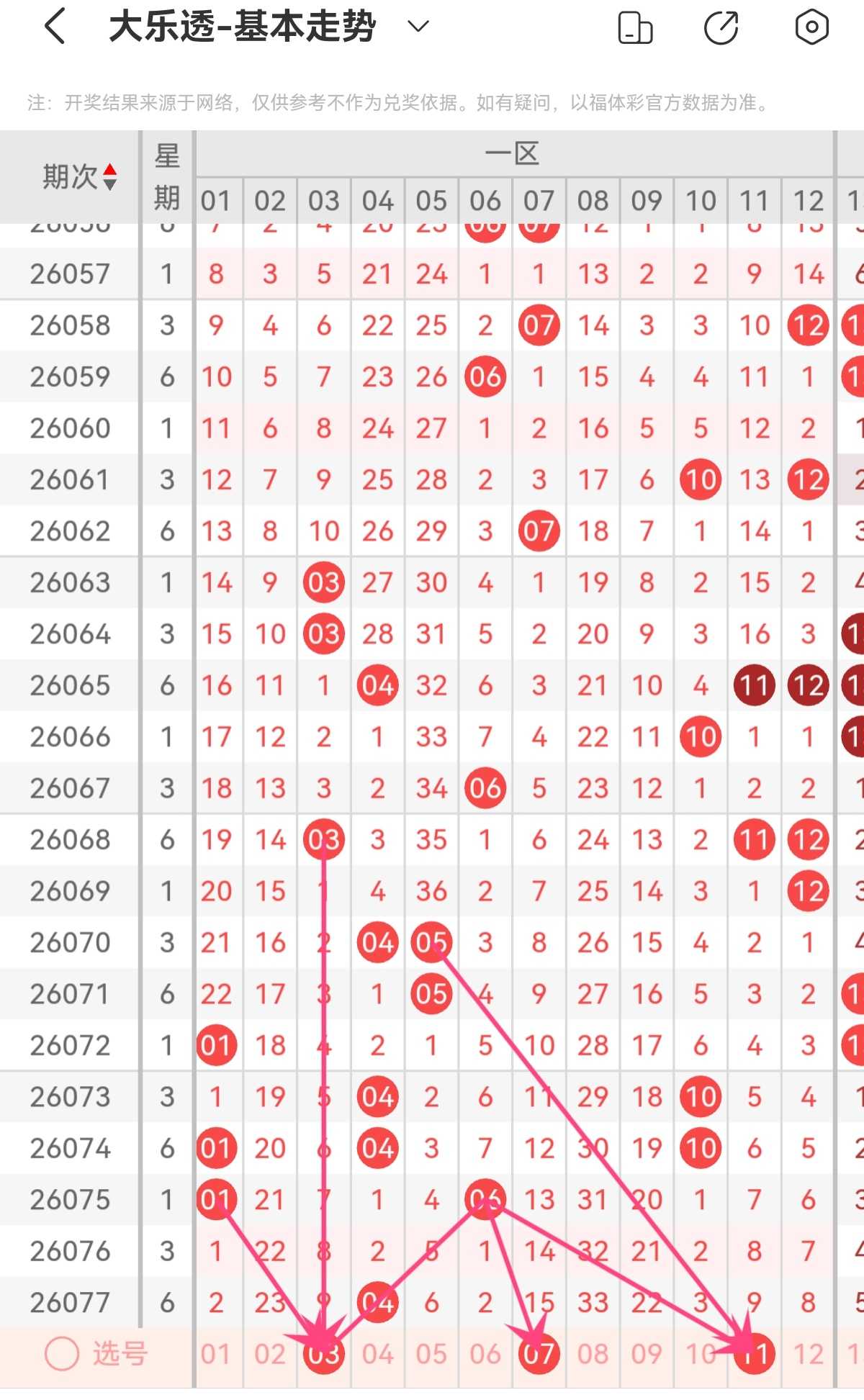Go back using the header arrow

(x=55, y=27)
